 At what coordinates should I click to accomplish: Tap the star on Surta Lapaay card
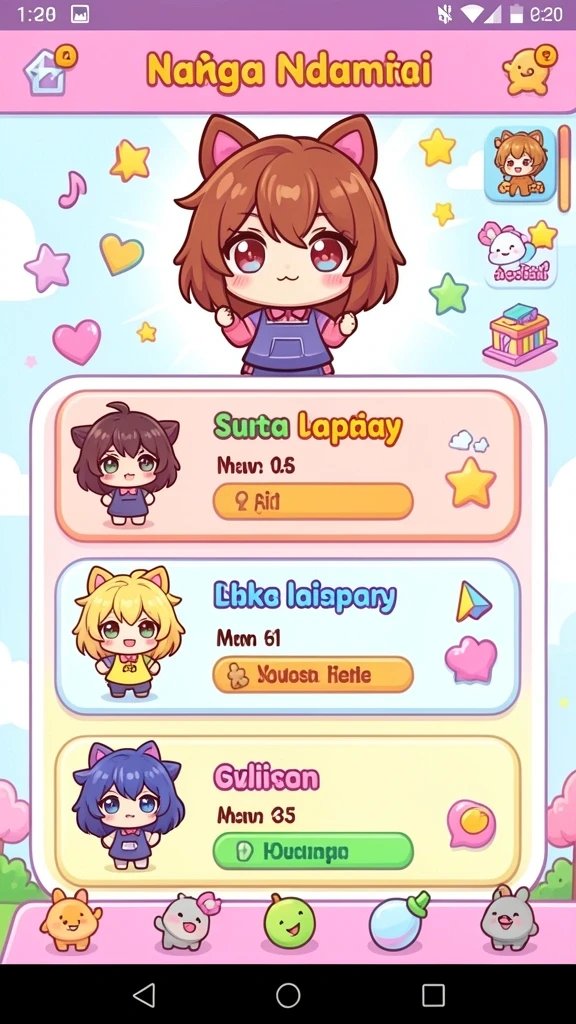click(x=471, y=483)
